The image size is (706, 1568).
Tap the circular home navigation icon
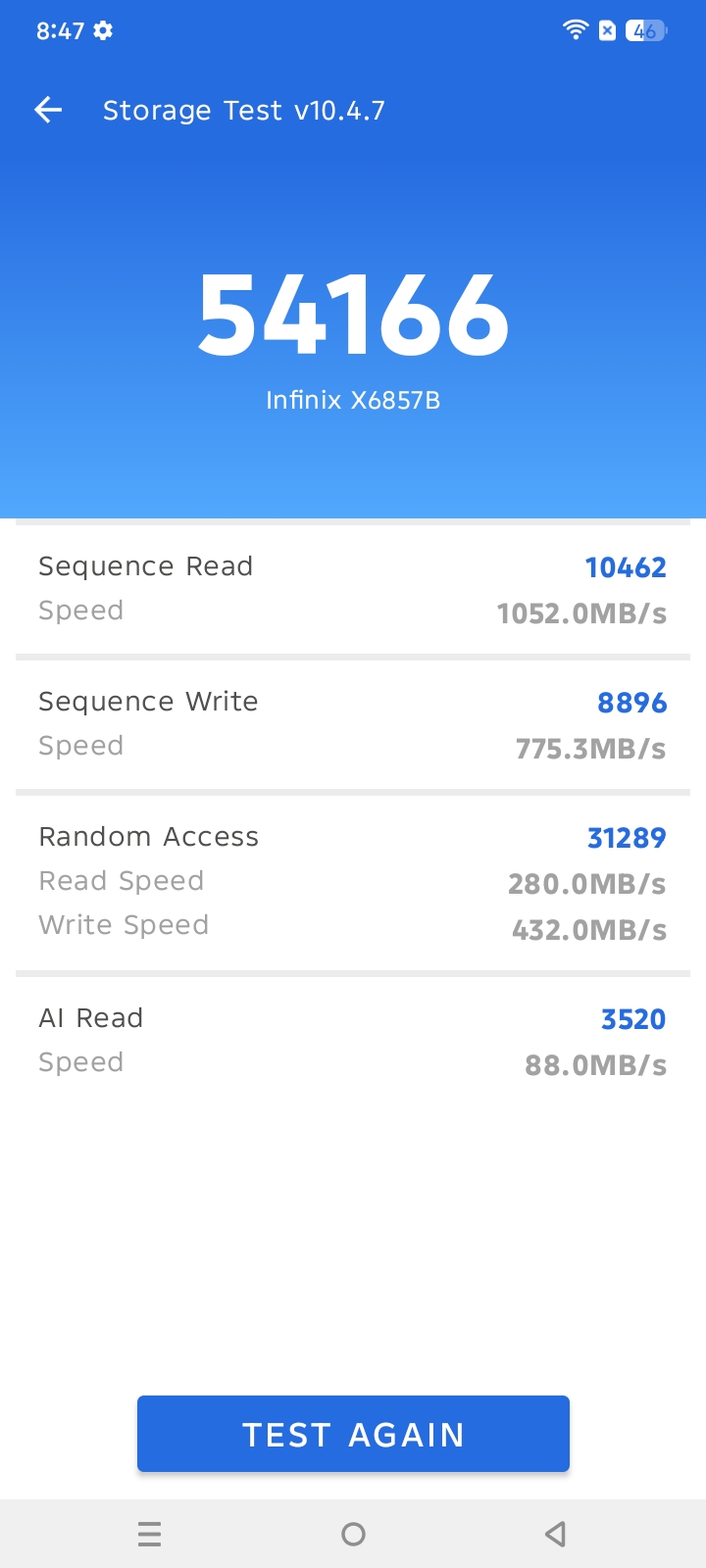pyautogui.click(x=353, y=1534)
